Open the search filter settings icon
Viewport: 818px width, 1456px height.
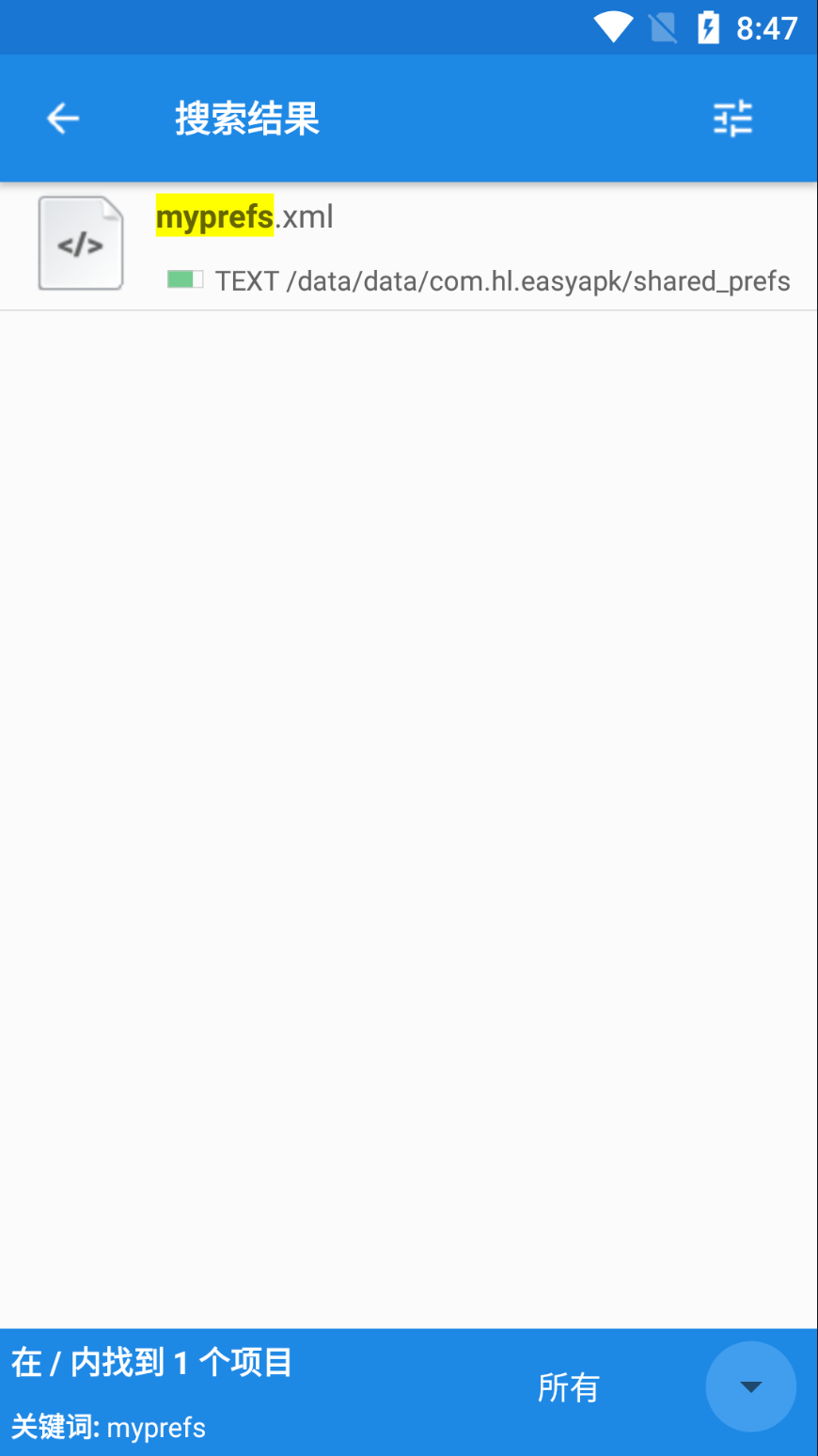pyautogui.click(x=732, y=119)
